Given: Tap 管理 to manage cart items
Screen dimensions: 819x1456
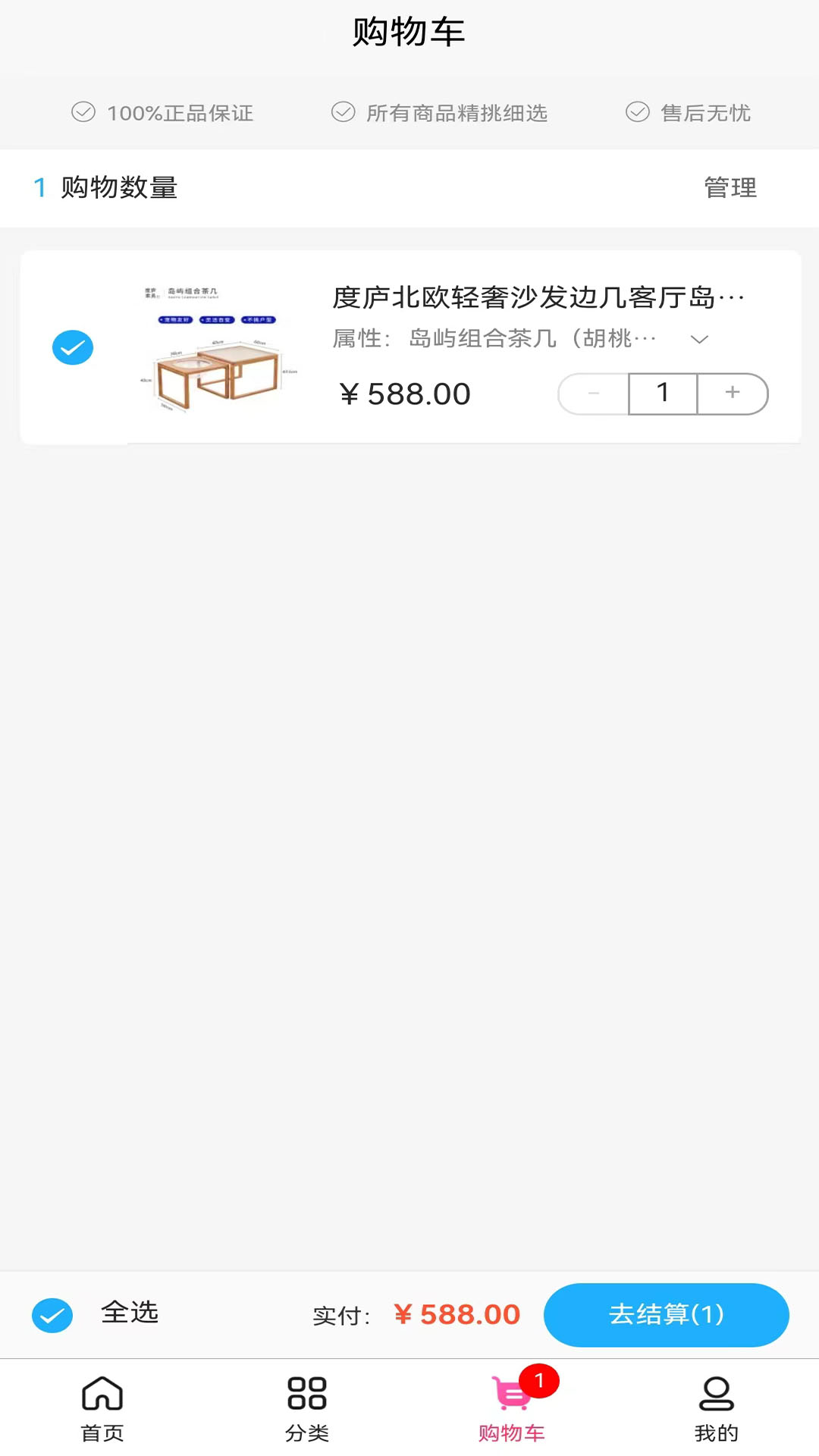Looking at the screenshot, I should click(730, 187).
